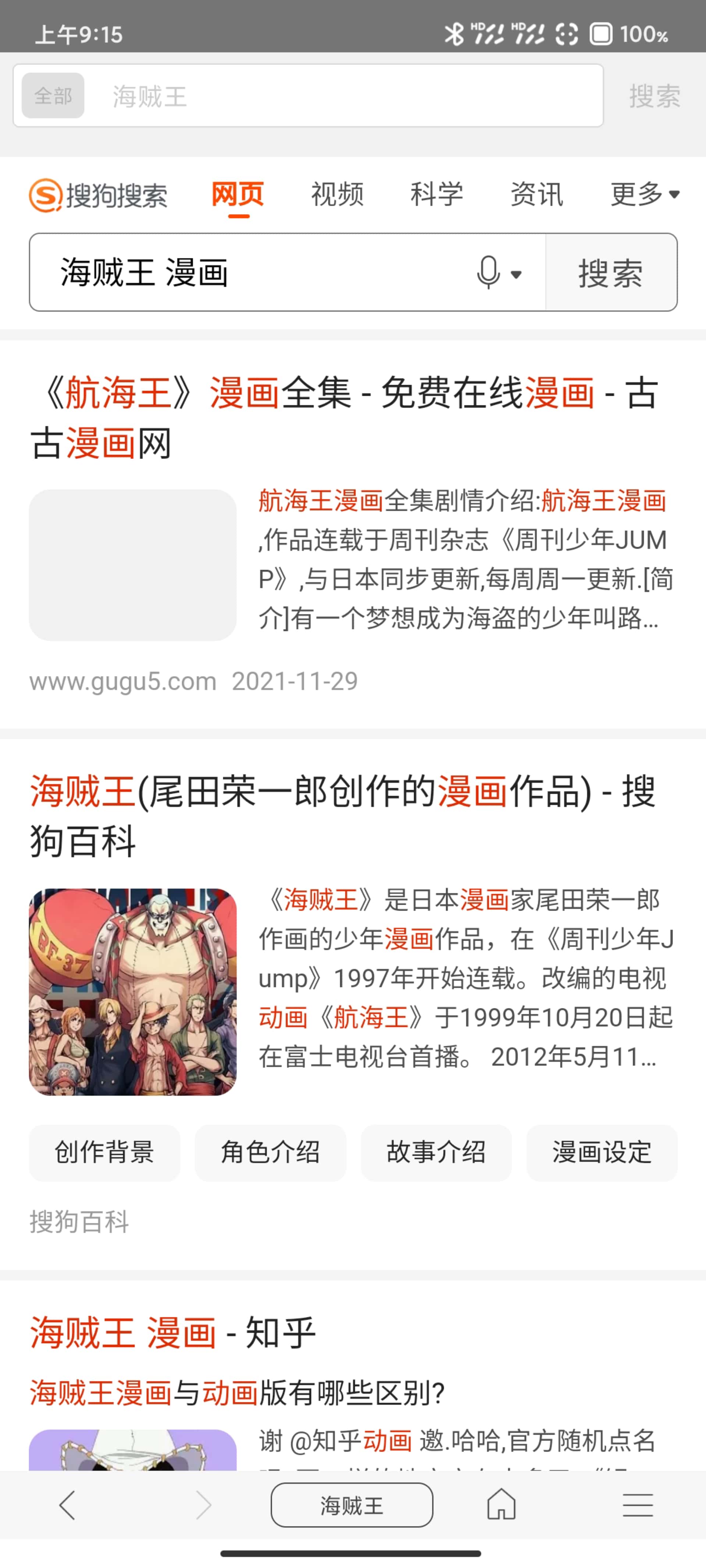Screen dimensions: 706x1568
Task: Switch to the 资讯 tab
Action: [536, 195]
